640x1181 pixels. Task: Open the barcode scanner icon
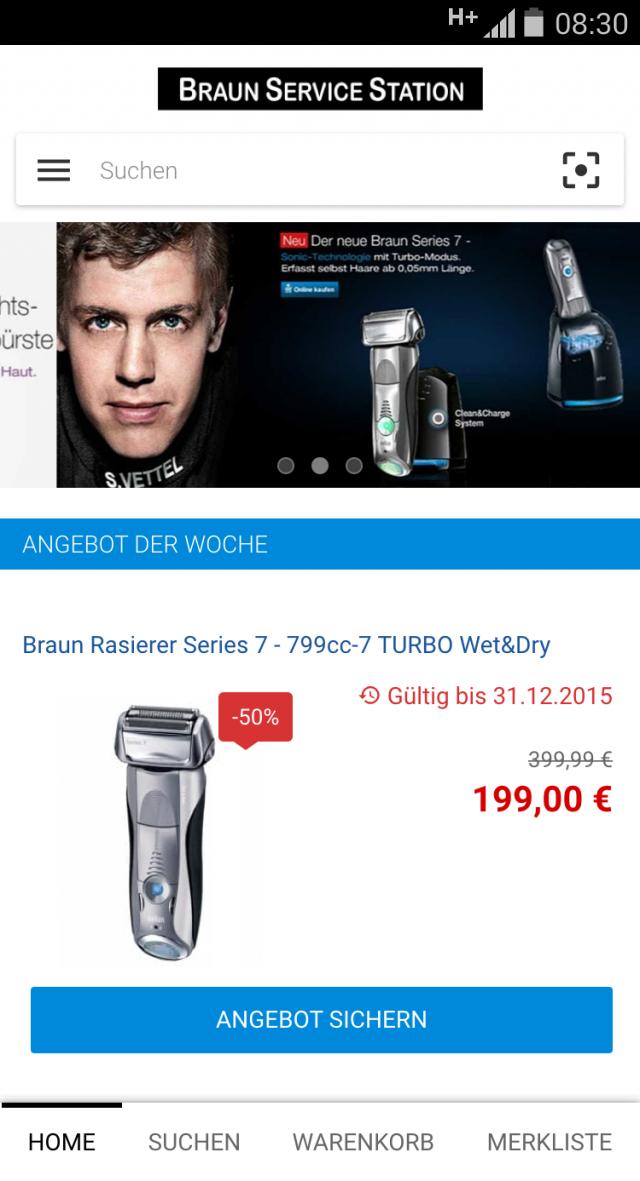coord(581,171)
